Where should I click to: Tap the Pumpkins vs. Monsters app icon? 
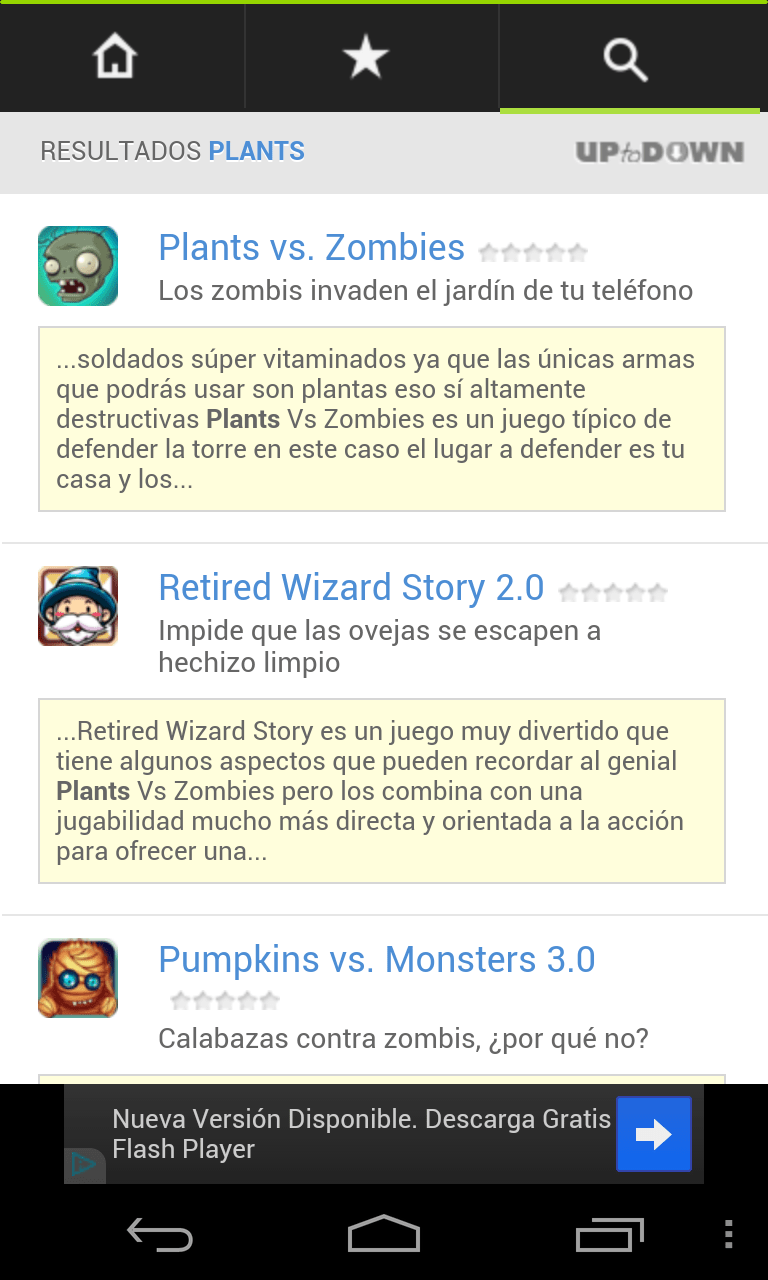point(78,978)
